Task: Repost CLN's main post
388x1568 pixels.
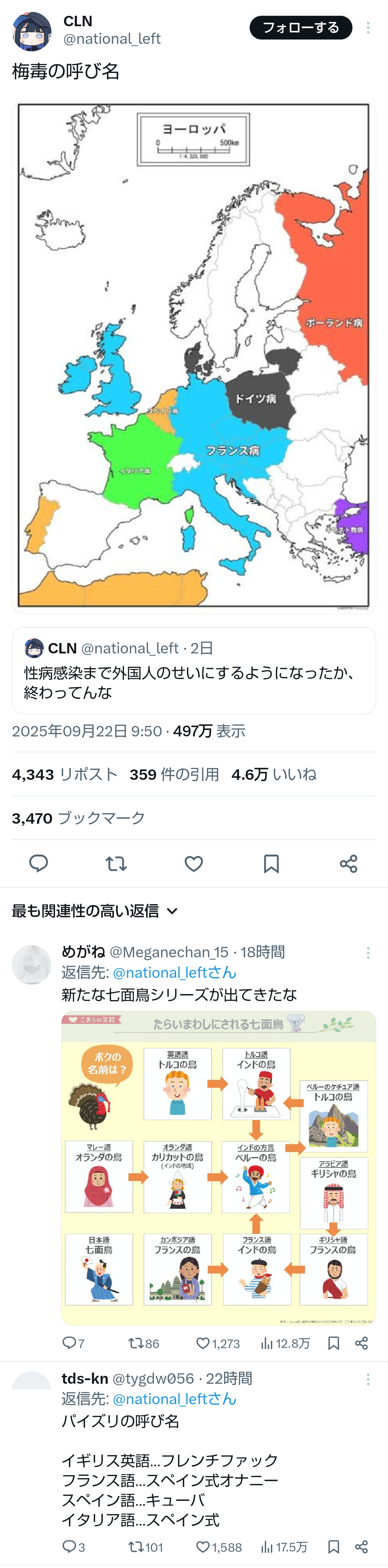Action: (116, 863)
